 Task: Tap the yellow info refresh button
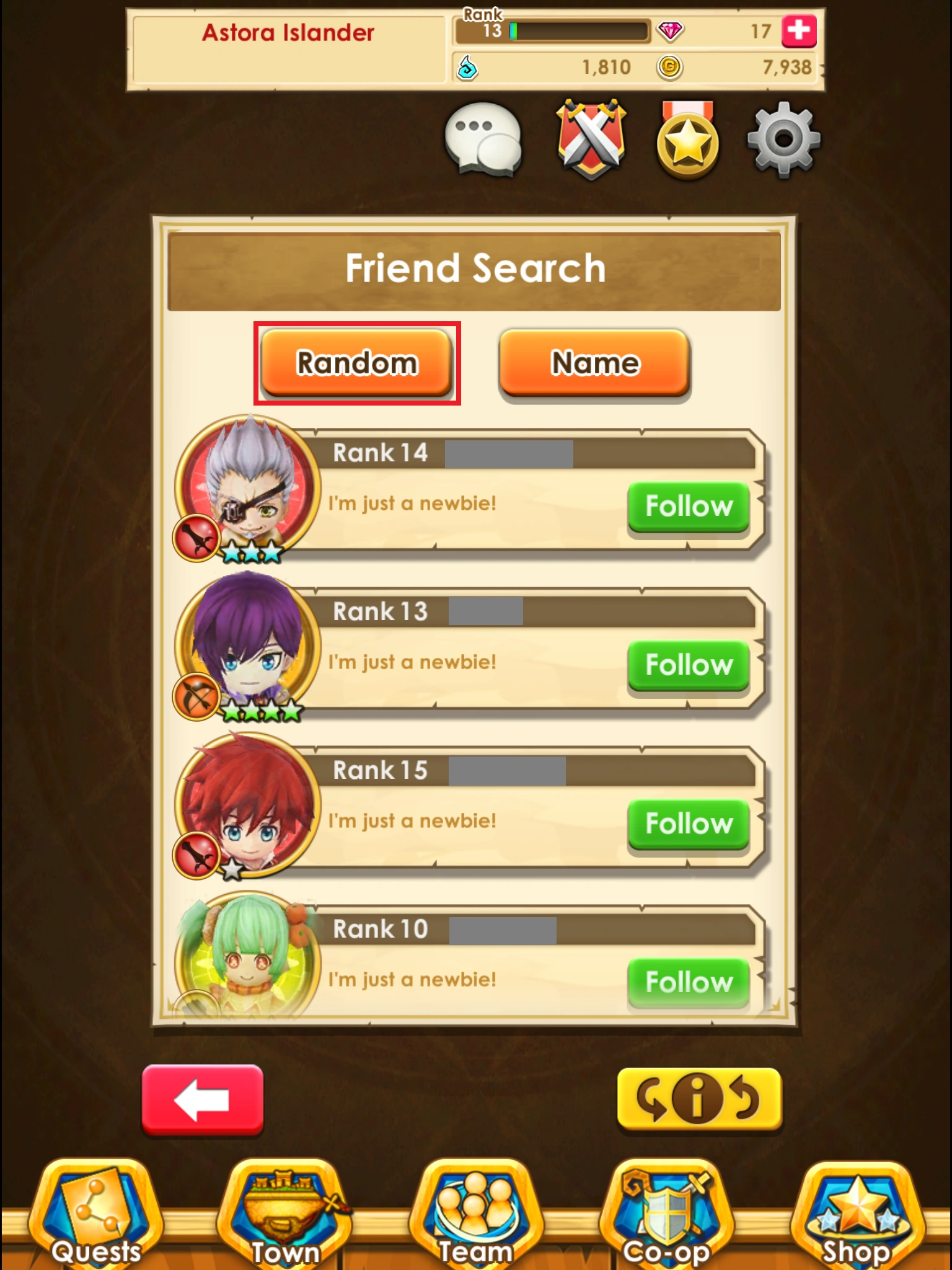pyautogui.click(x=699, y=1099)
